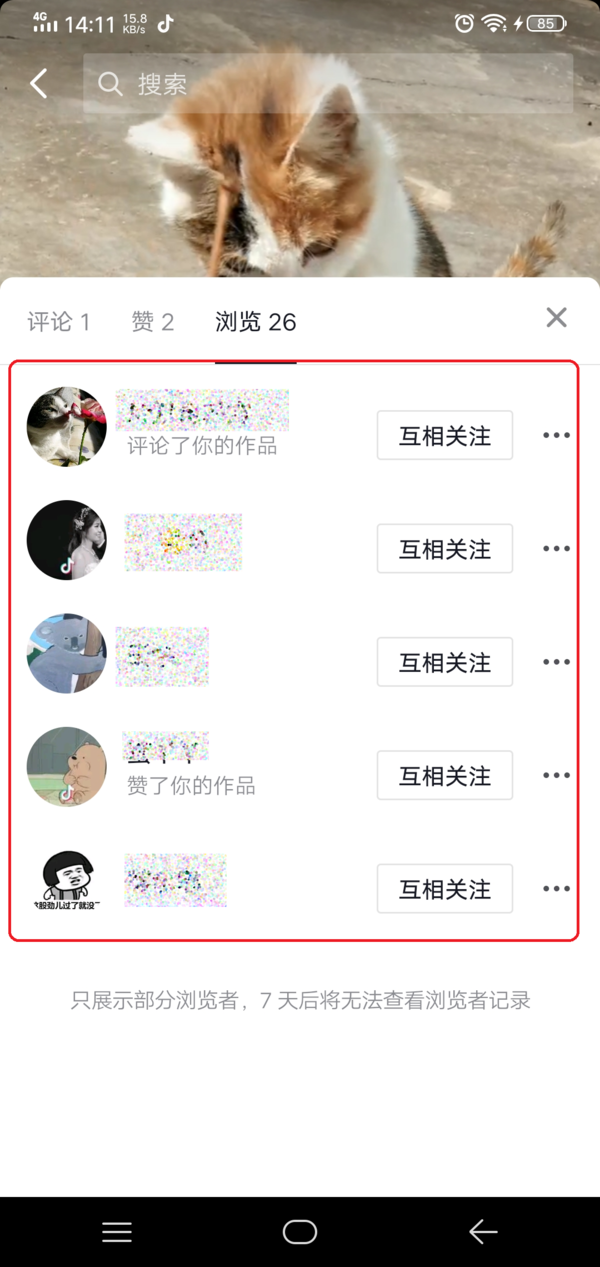This screenshot has width=600, height=1267.
Task: Tap 互相关注 beside the user who liked
Action: pos(445,776)
